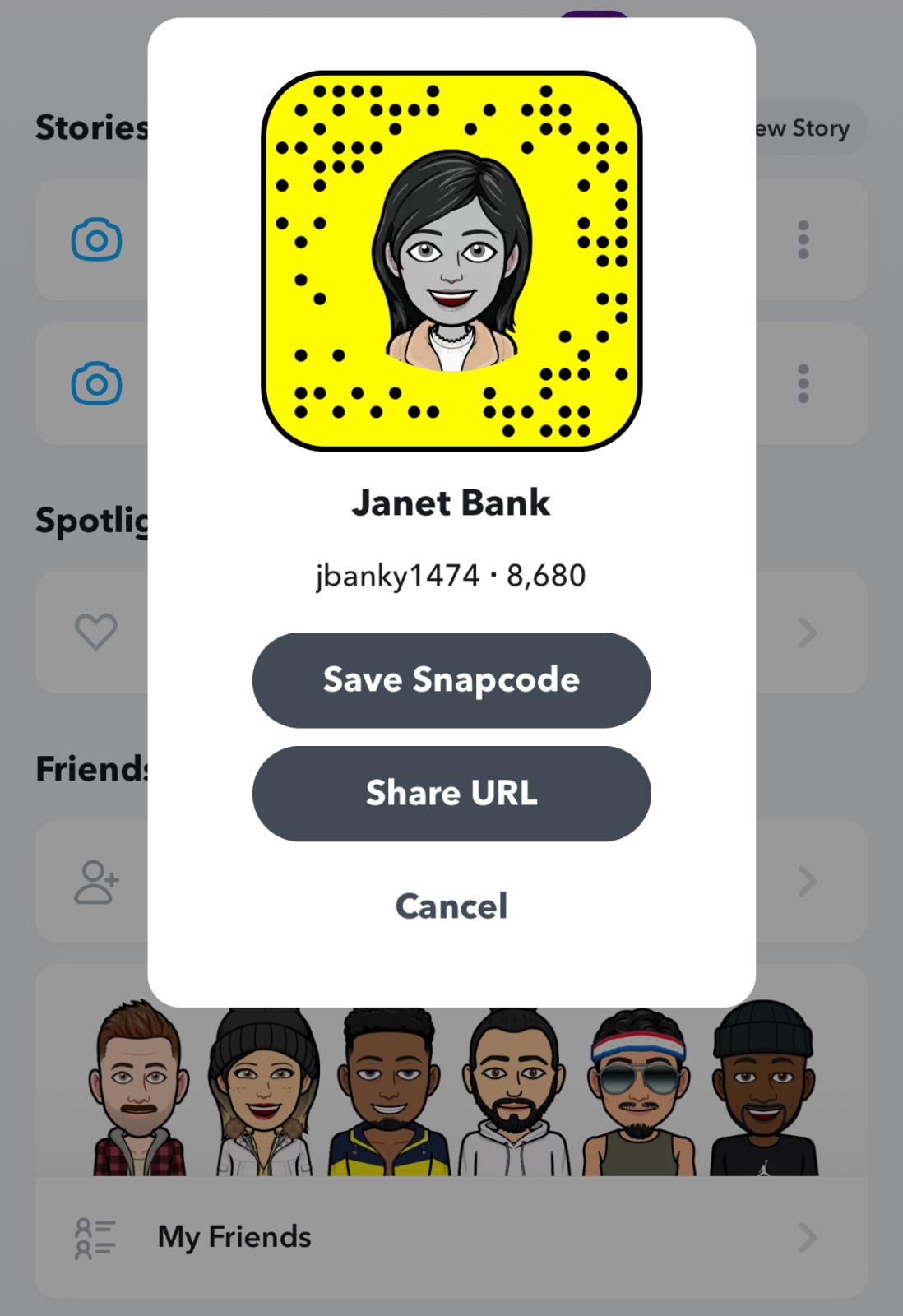
Task: Cancel the Snapcode dialog
Action: [x=451, y=906]
